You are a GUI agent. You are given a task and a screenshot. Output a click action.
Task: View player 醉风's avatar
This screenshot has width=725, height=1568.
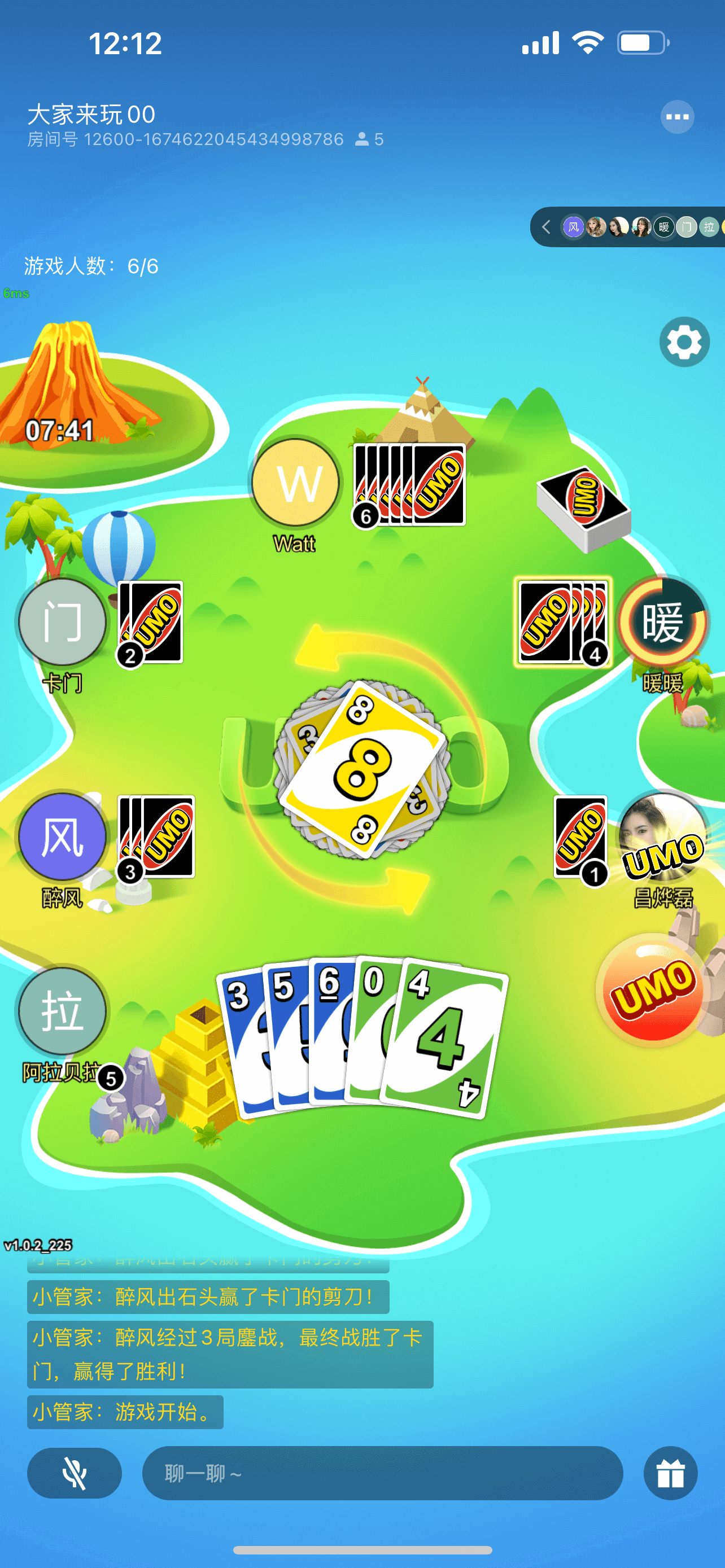pos(62,837)
